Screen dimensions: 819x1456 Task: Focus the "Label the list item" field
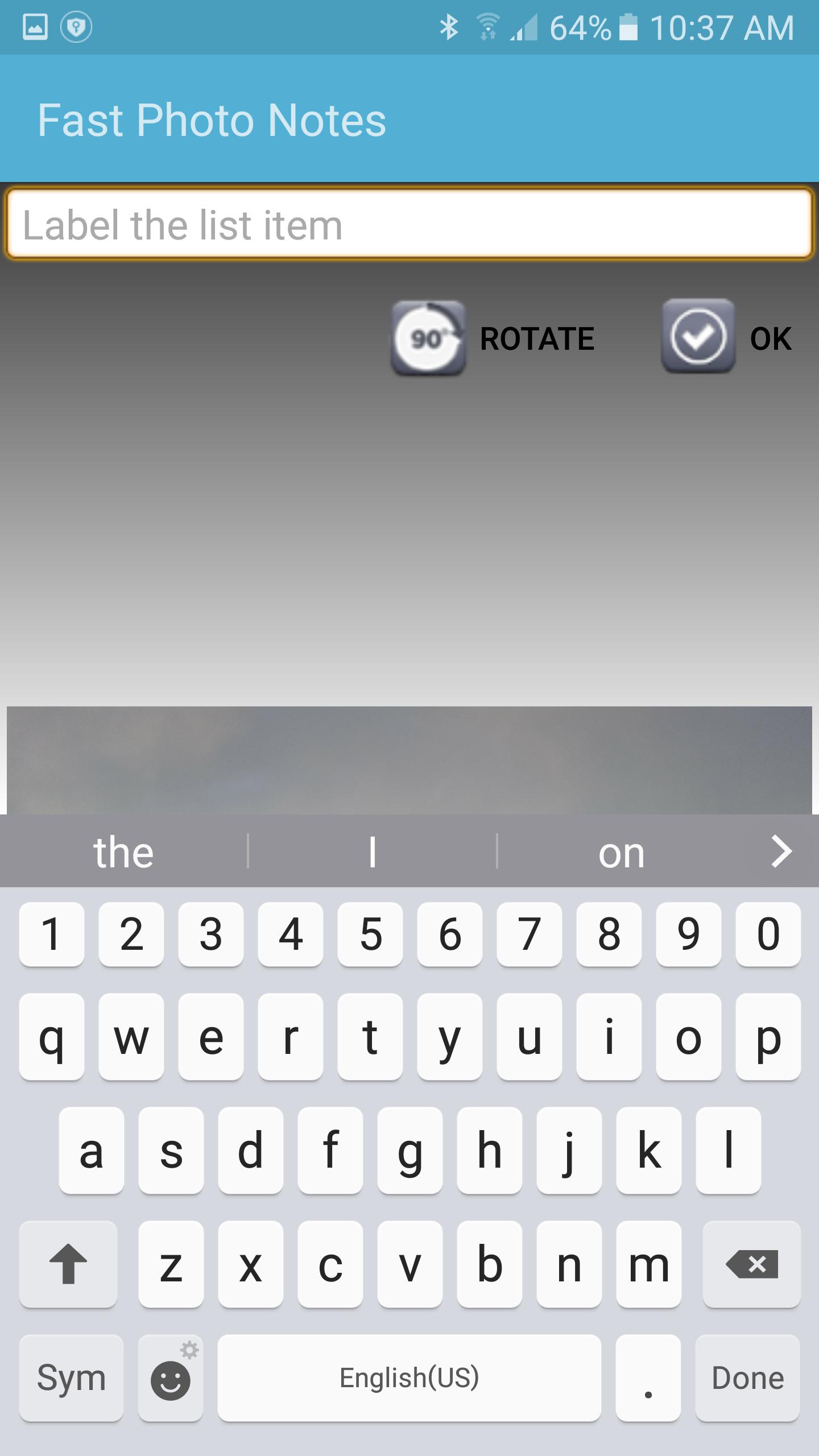tap(409, 224)
